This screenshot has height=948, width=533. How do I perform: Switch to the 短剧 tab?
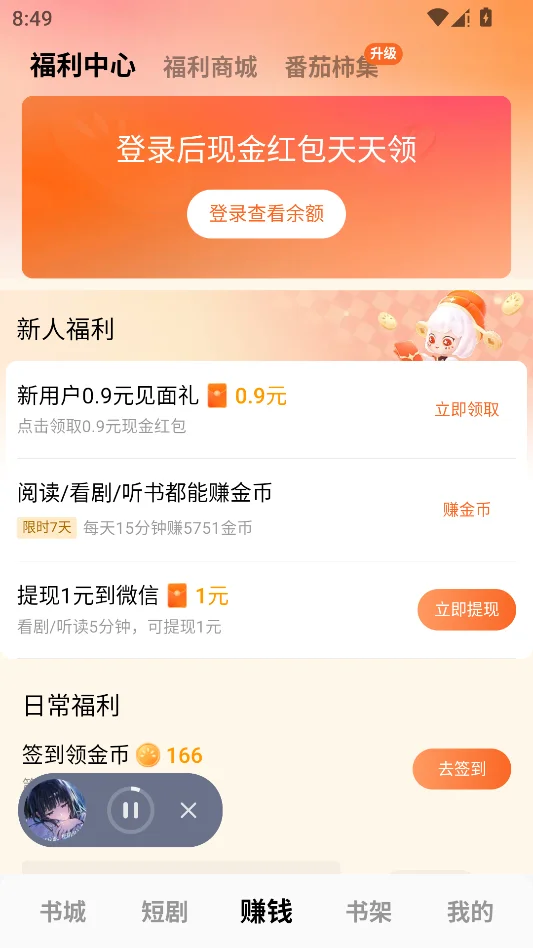[164, 912]
